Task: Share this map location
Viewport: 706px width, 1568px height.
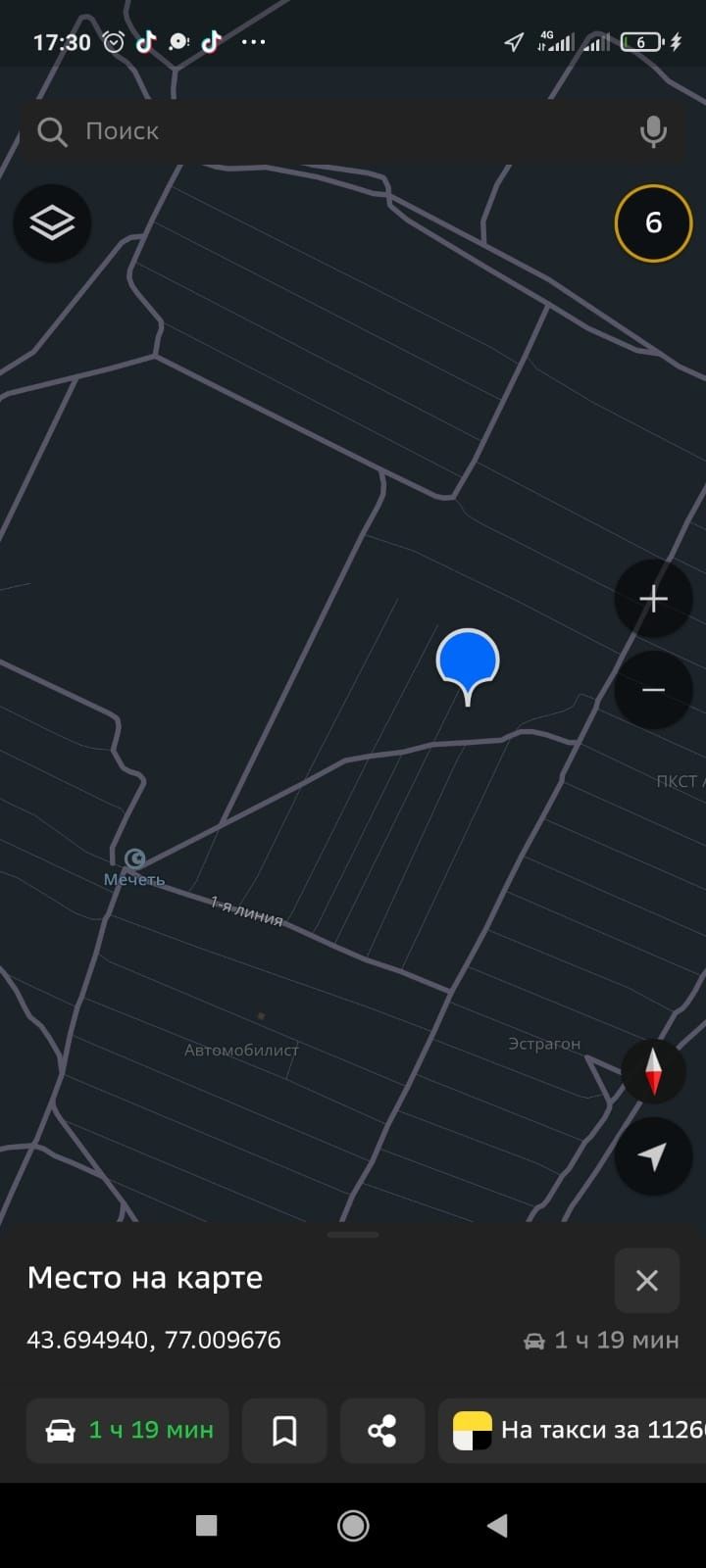Action: tap(381, 1431)
